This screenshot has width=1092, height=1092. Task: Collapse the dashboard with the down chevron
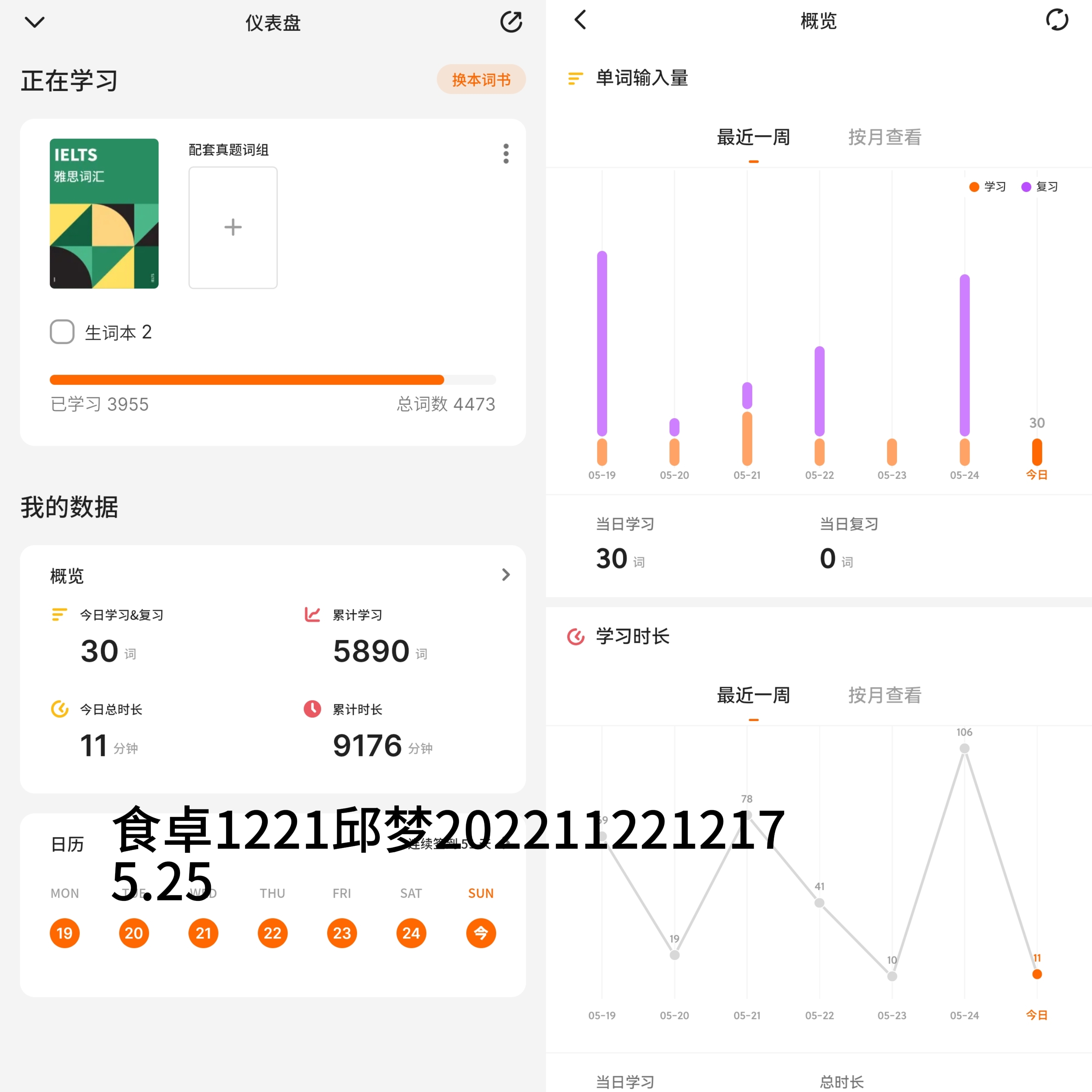(x=35, y=22)
